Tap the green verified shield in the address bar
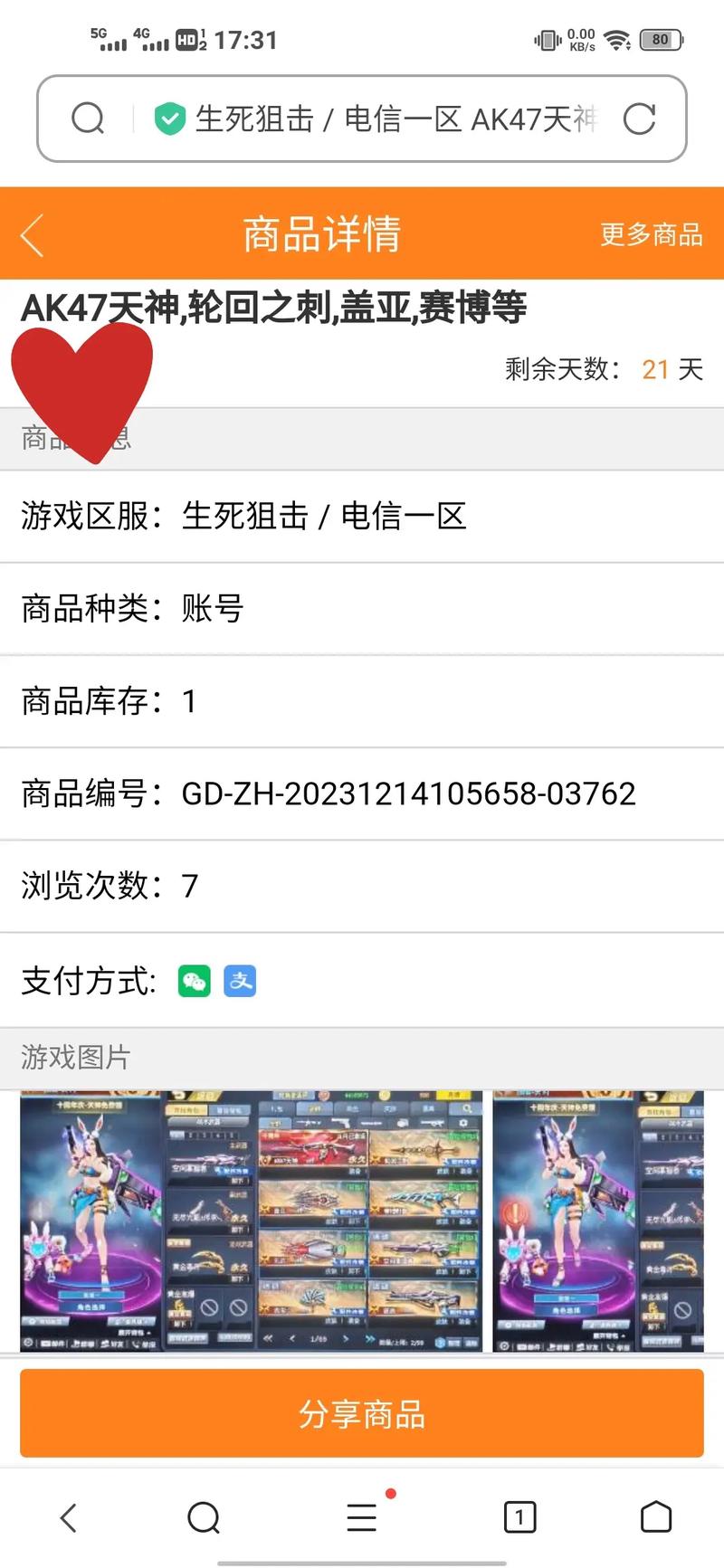Screen dimensions: 724x1568 (x=169, y=118)
